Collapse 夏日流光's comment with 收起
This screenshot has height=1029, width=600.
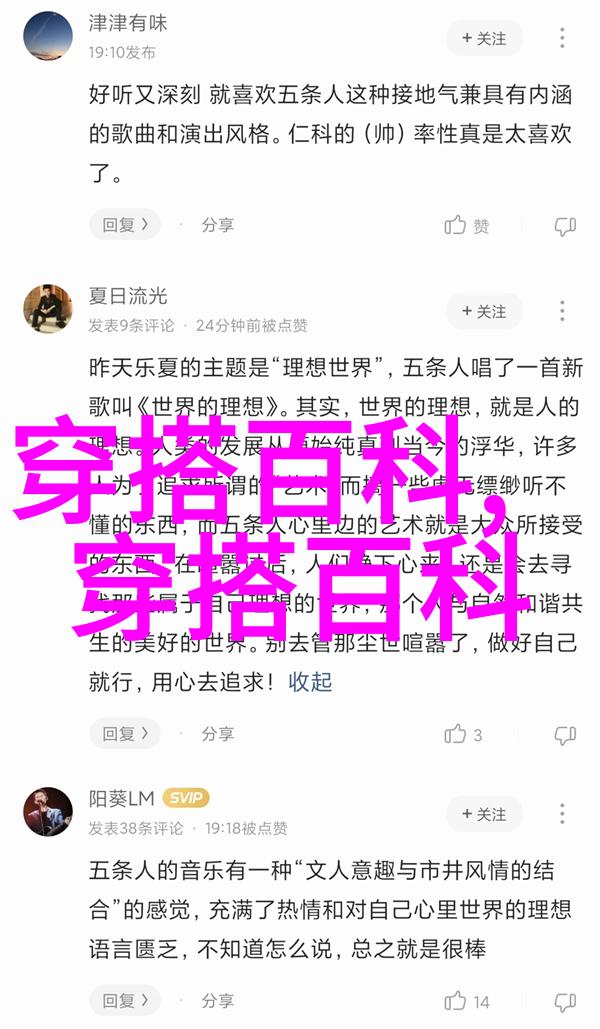tap(310, 682)
